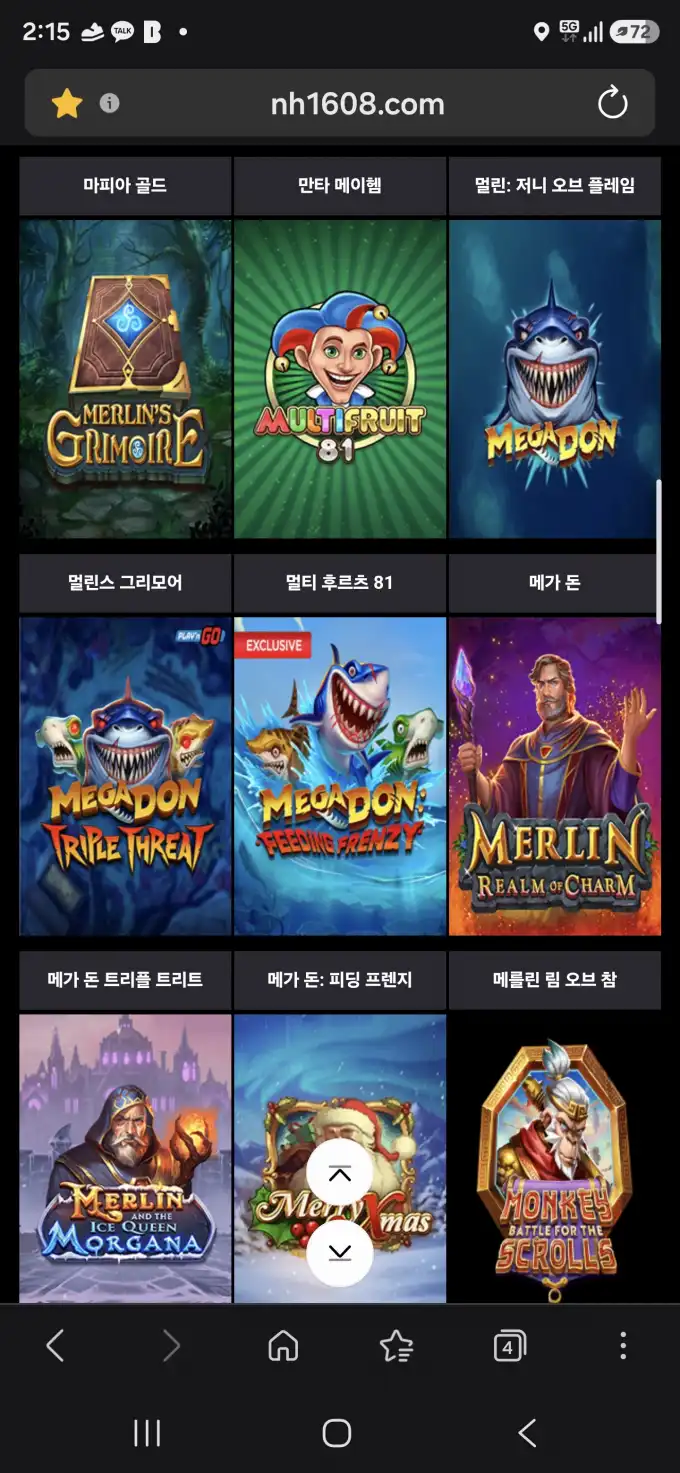Open the browser bookmarks list

(397, 1346)
